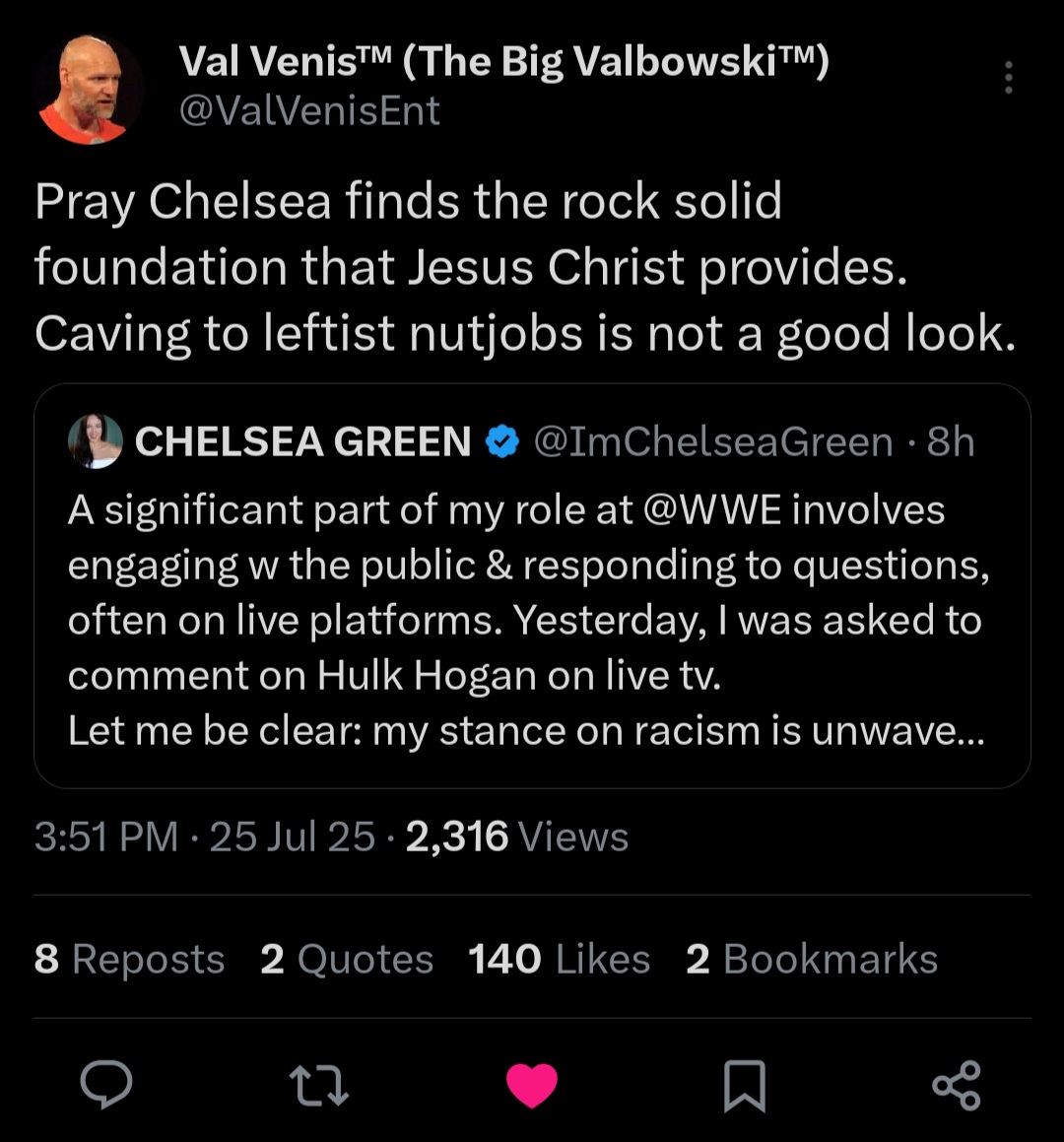
Task: View the 2 Quotes list
Action: coord(347,959)
